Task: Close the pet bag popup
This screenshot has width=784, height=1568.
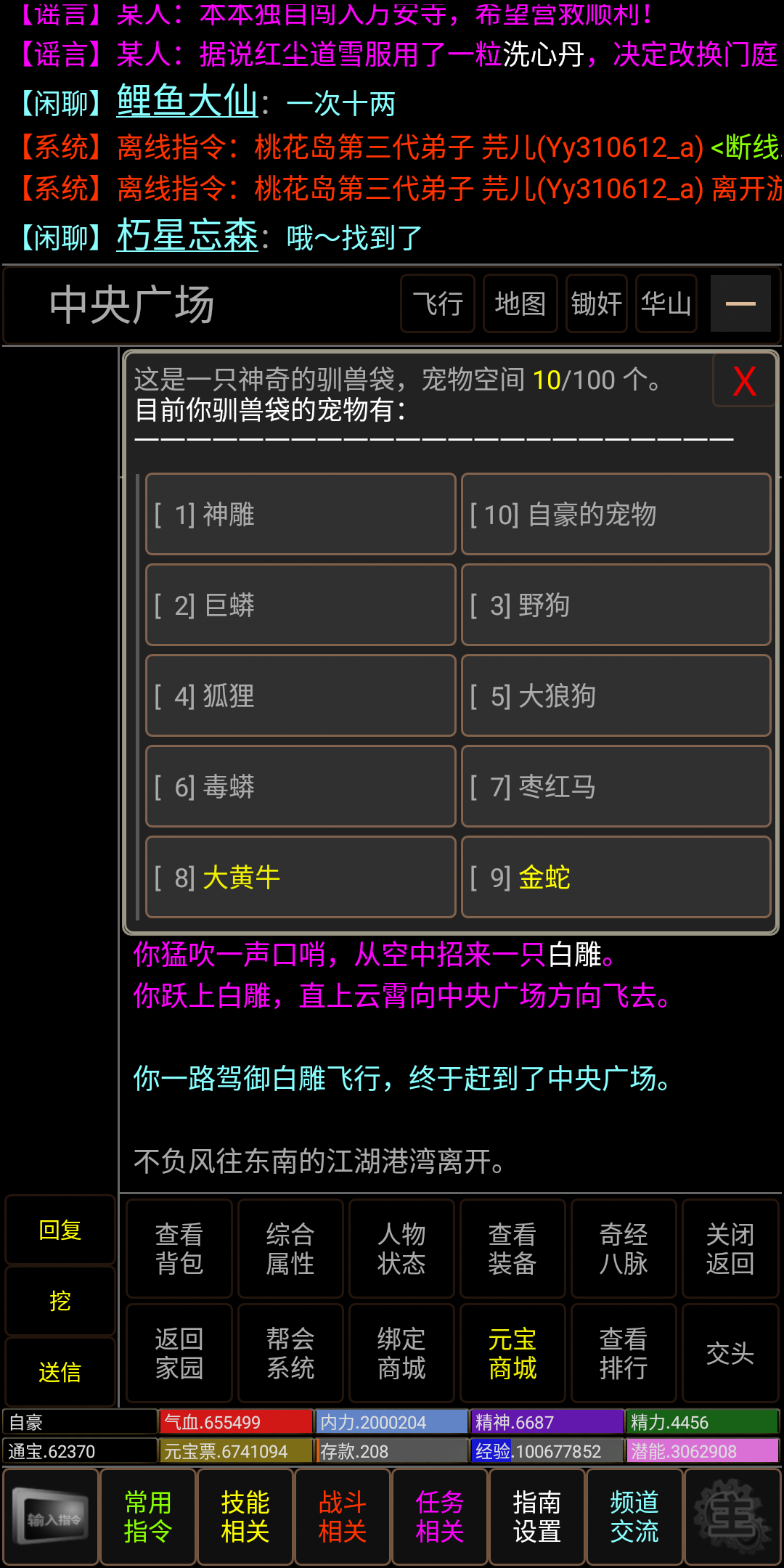Action: point(744,381)
